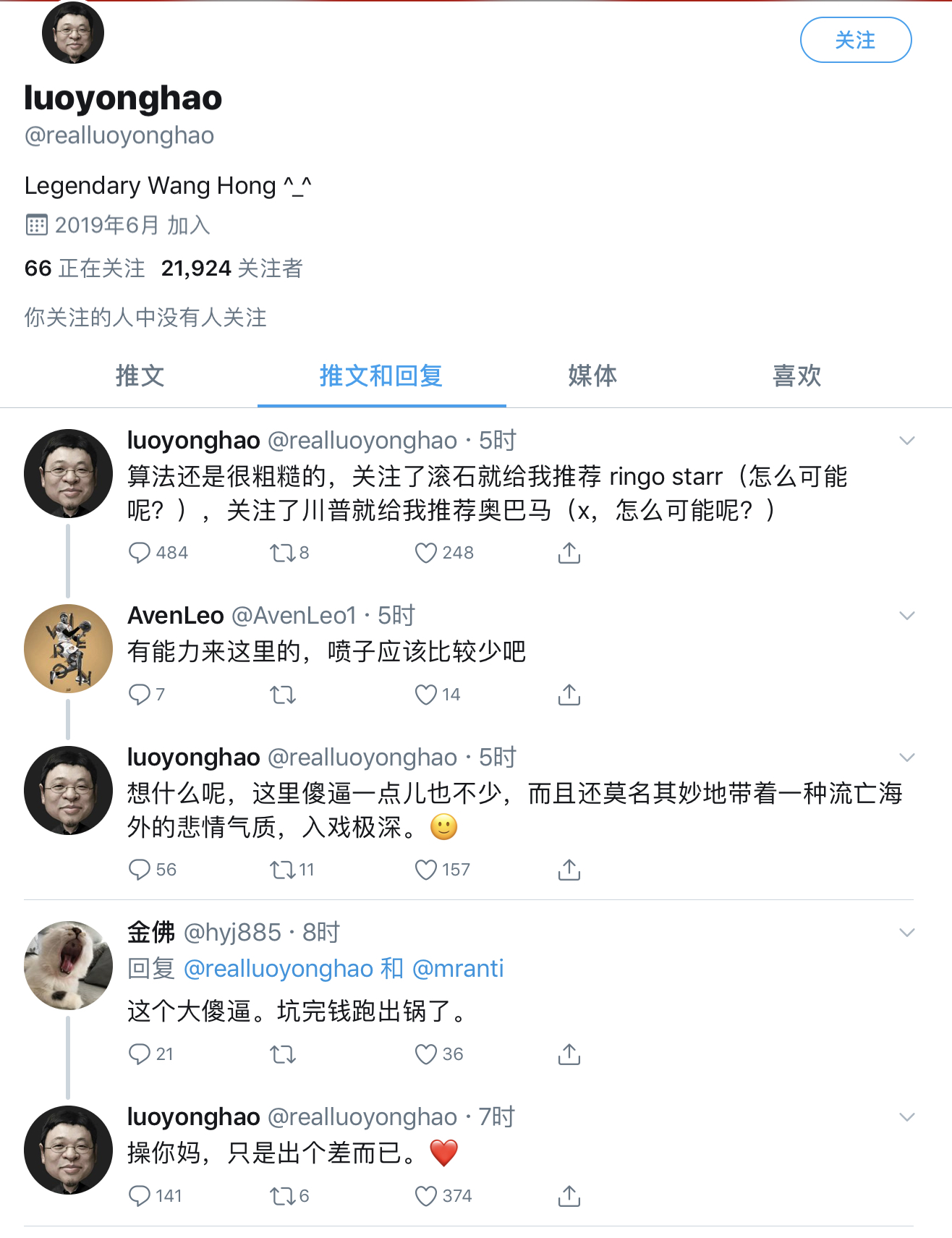The width and height of the screenshot is (952, 1238).
Task: Retweet the ringo starr algorithm tweet
Action: point(282,553)
